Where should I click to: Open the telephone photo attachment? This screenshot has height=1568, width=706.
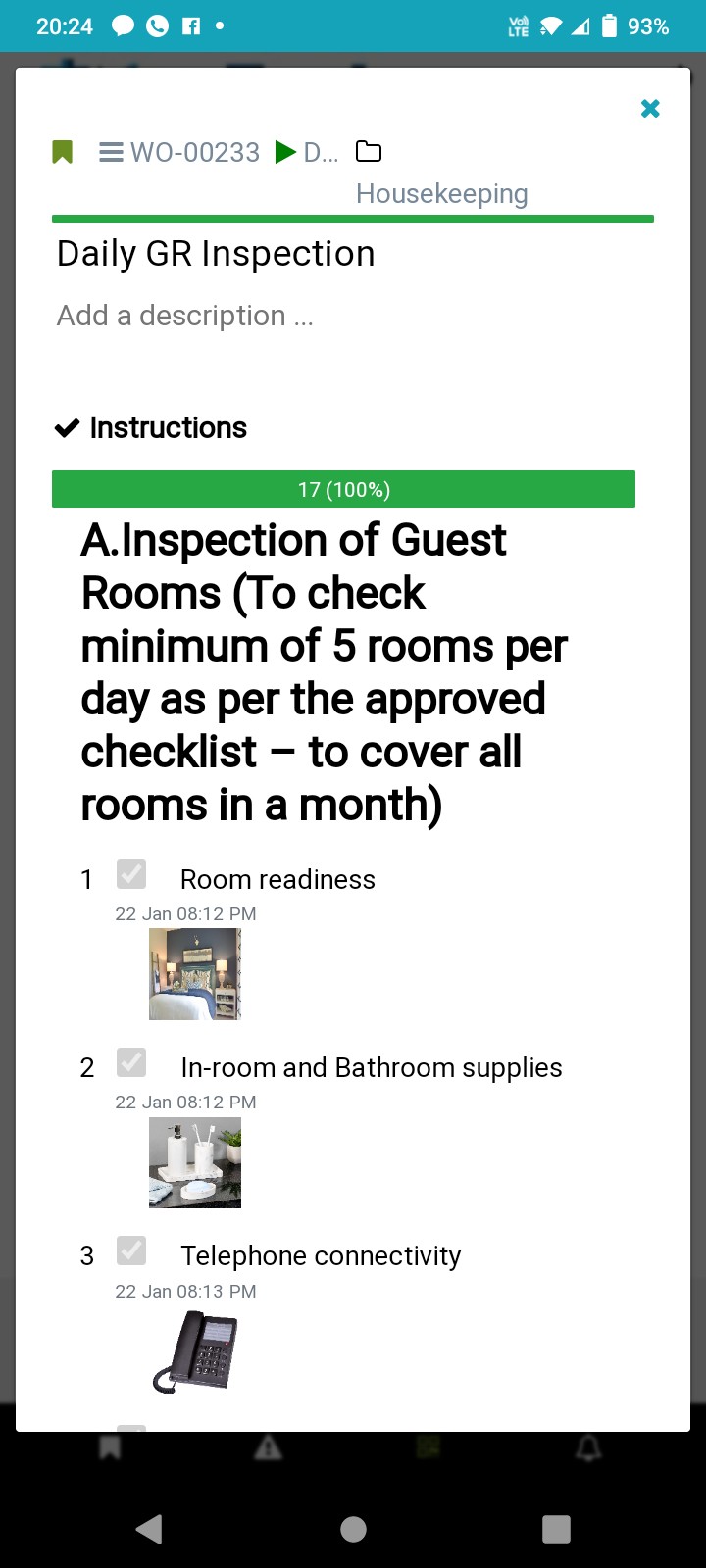(x=195, y=1351)
